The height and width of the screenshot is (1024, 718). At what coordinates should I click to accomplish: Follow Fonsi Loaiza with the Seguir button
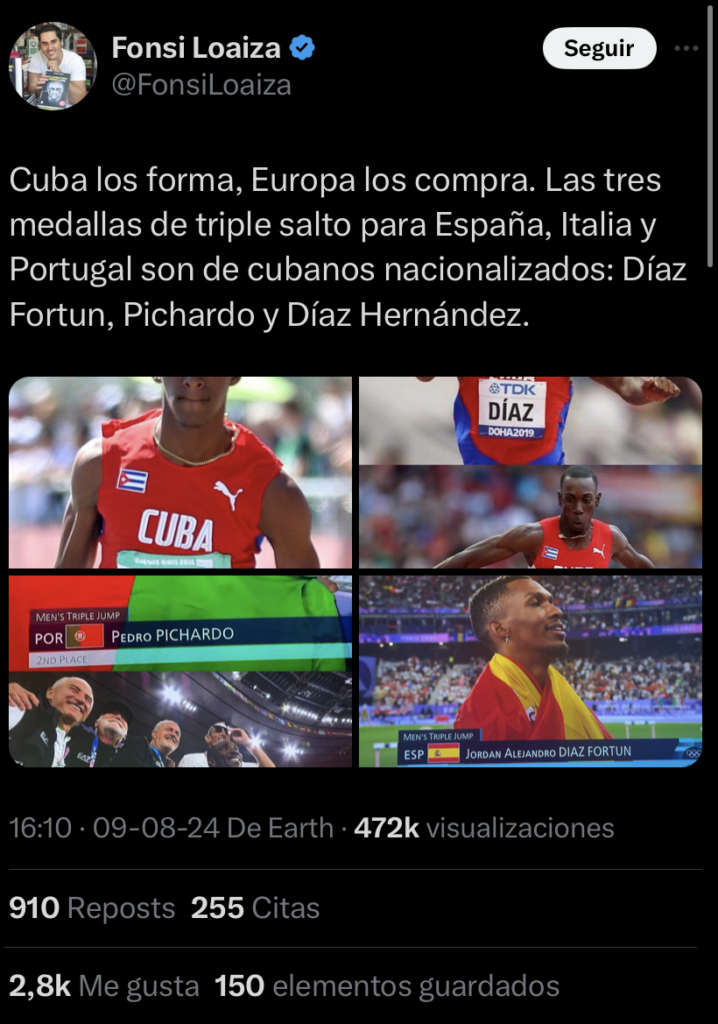pyautogui.click(x=599, y=48)
